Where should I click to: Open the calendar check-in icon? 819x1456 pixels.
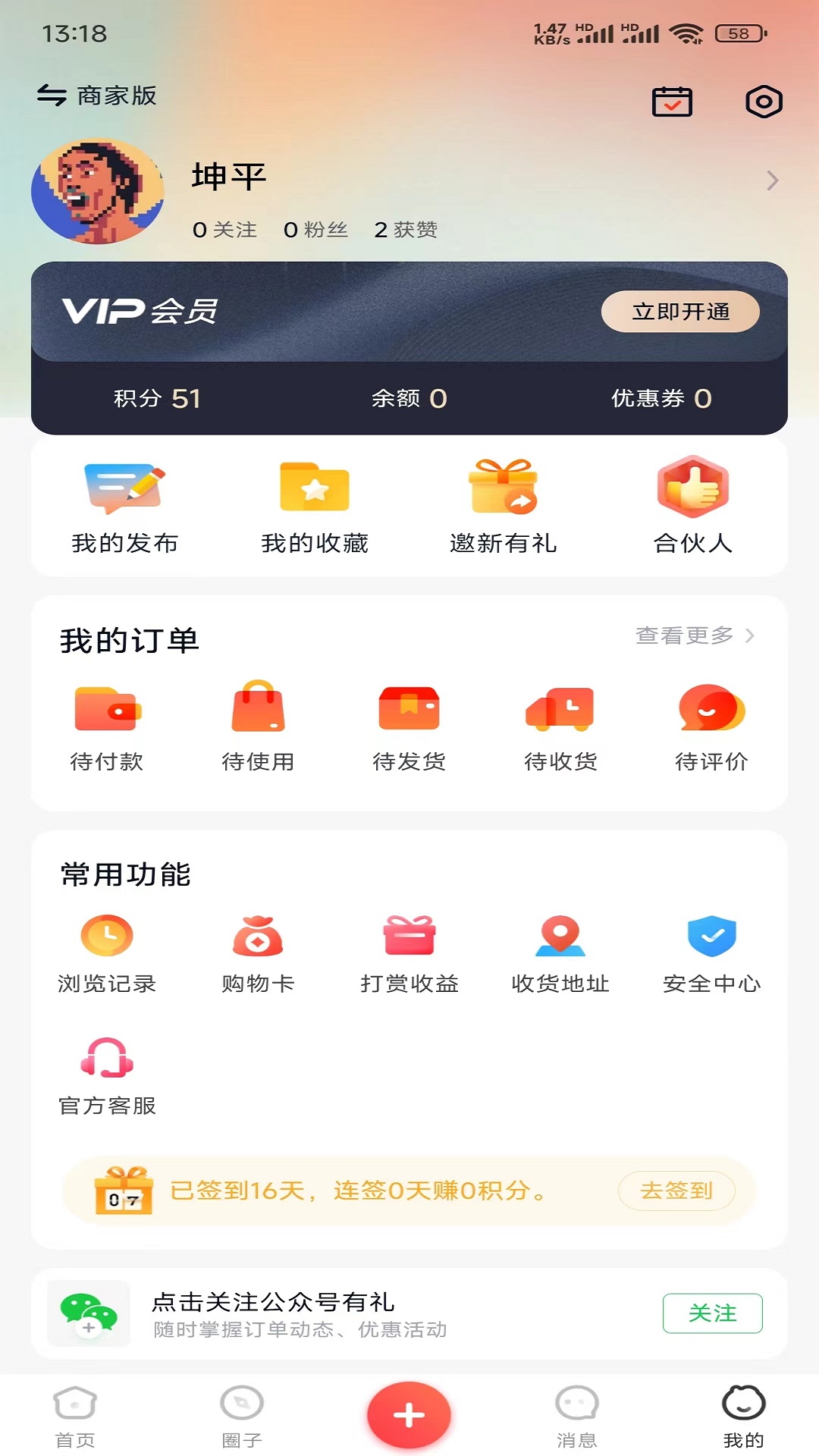coord(672,102)
